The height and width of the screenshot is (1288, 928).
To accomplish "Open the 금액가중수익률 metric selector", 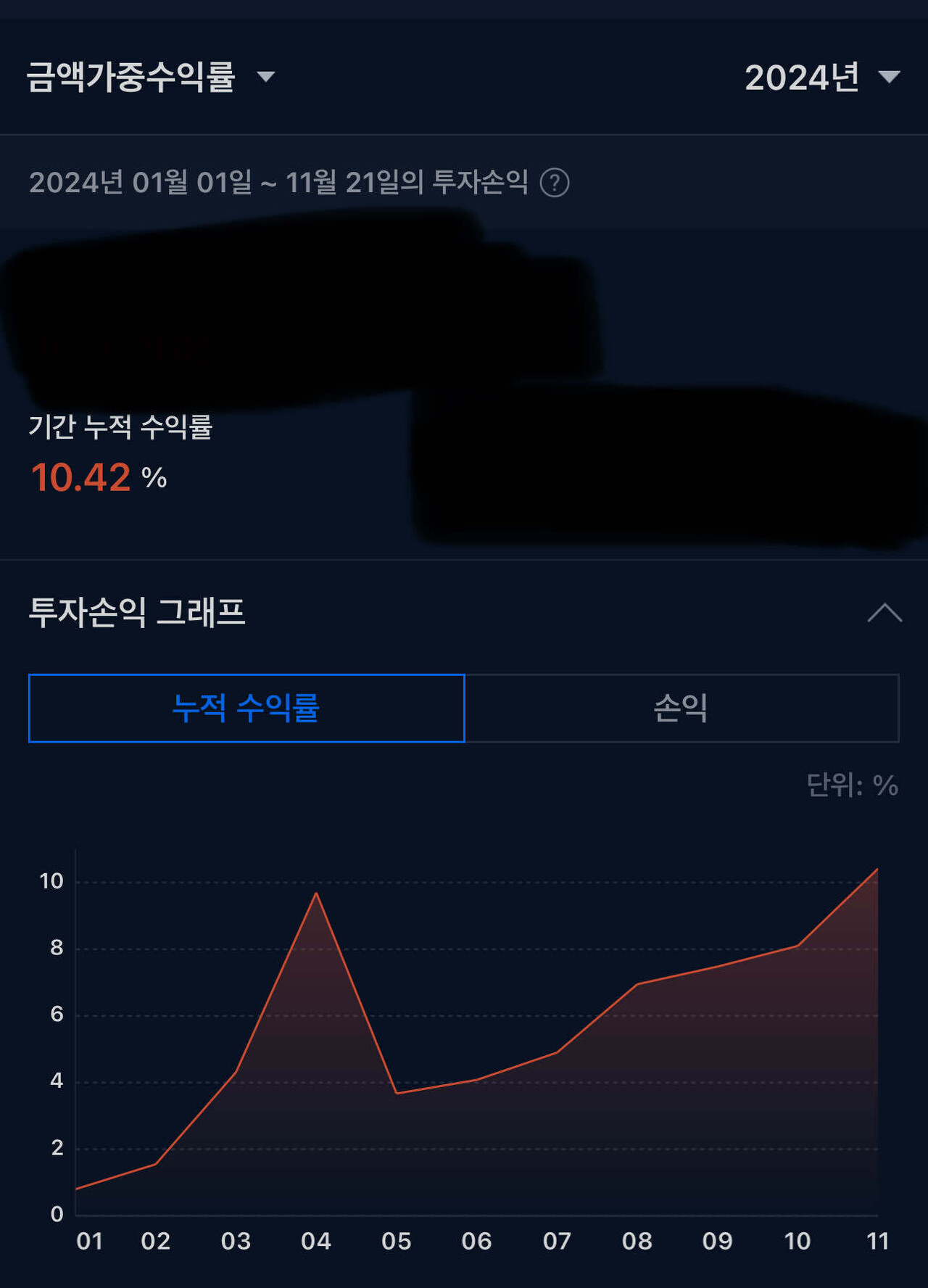I will (134, 78).
